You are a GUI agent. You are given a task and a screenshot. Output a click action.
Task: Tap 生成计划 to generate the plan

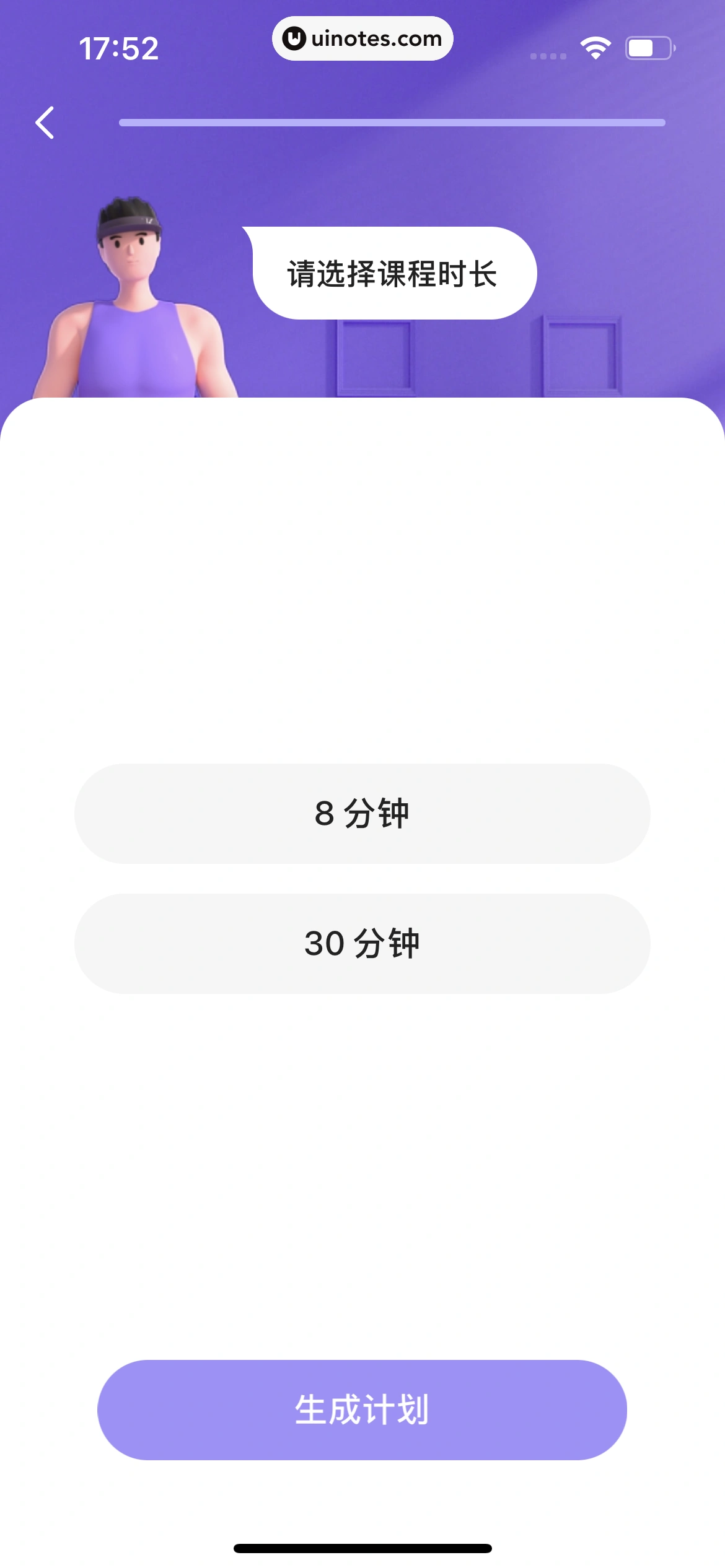[362, 1410]
